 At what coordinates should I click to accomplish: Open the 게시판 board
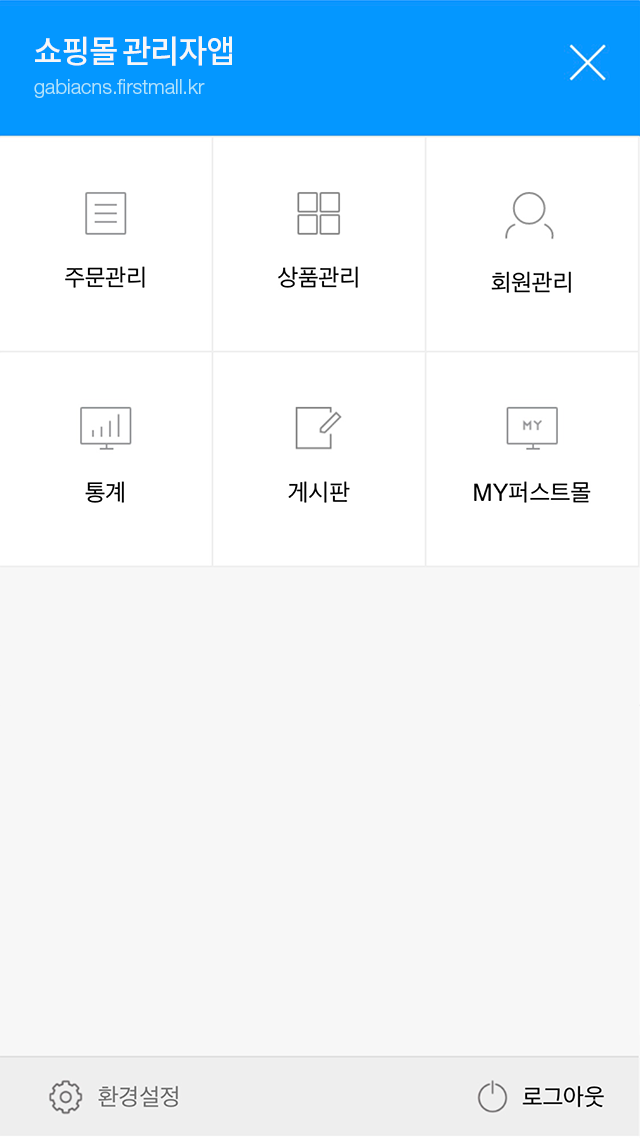(319, 459)
